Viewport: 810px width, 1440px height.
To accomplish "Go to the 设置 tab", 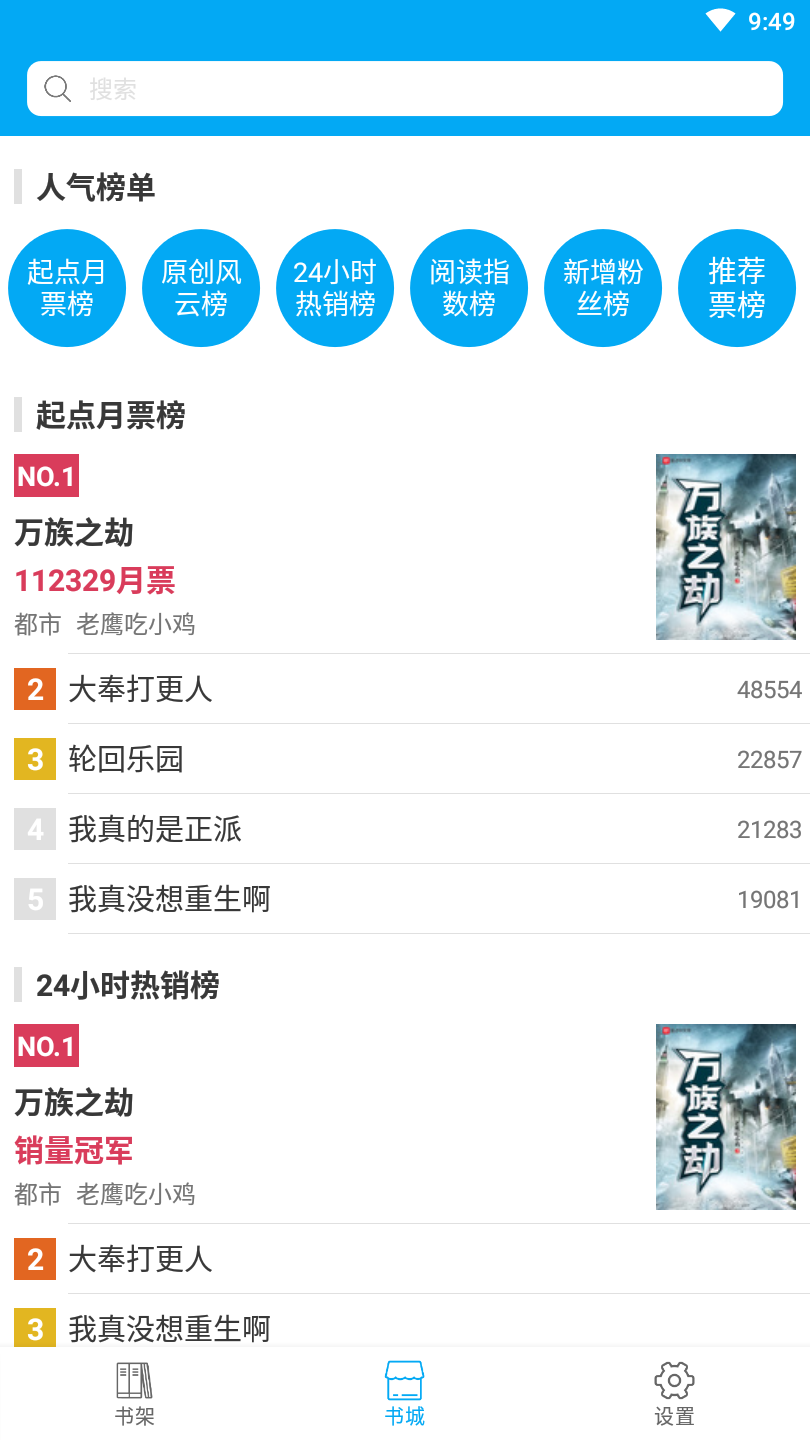I will [x=674, y=1393].
